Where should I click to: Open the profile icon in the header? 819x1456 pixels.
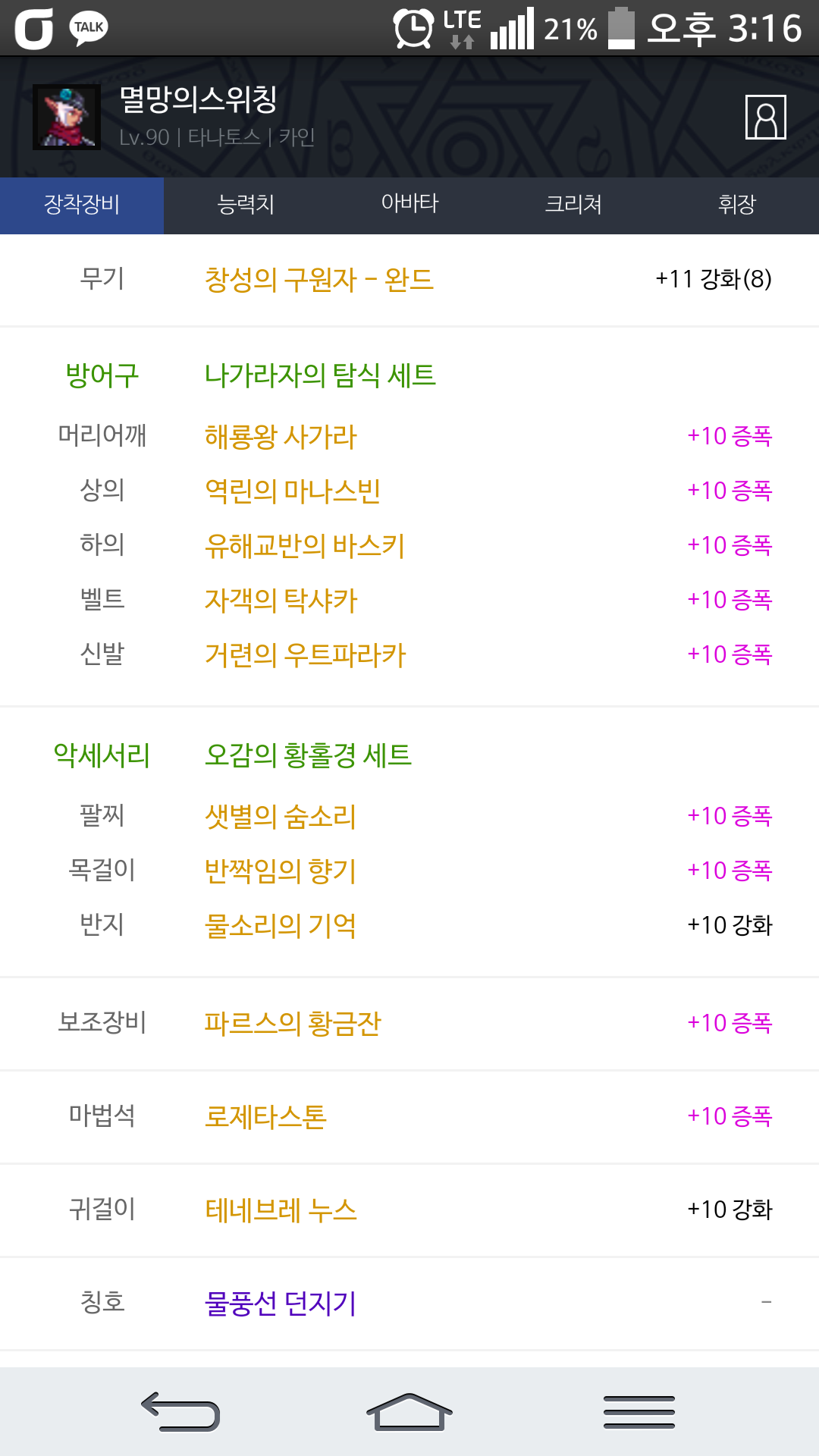tap(765, 118)
